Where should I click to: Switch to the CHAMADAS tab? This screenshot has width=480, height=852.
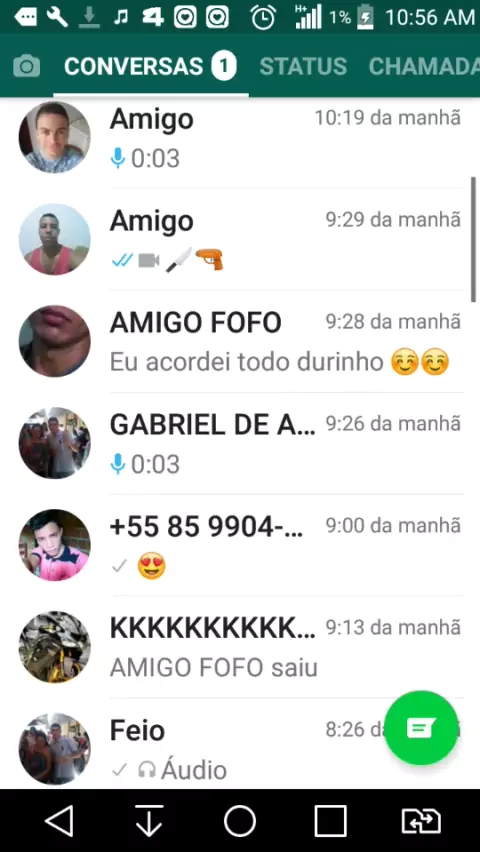click(424, 66)
